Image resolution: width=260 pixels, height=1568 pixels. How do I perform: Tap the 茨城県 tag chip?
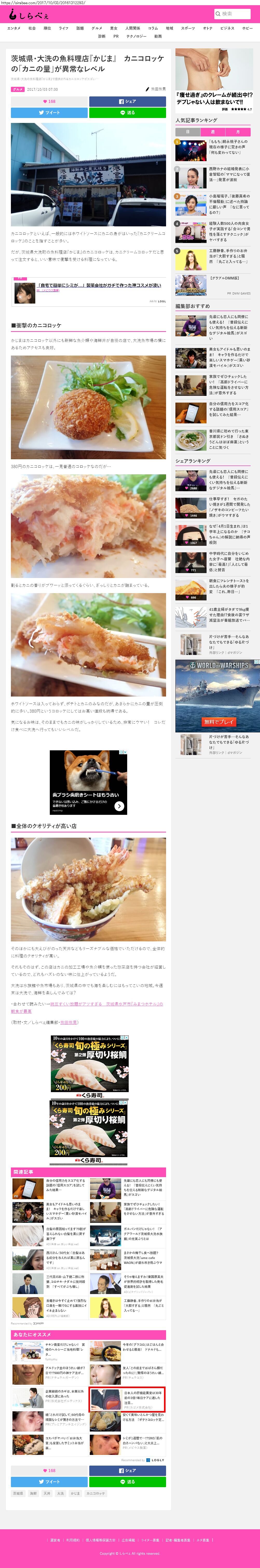tap(18, 1493)
